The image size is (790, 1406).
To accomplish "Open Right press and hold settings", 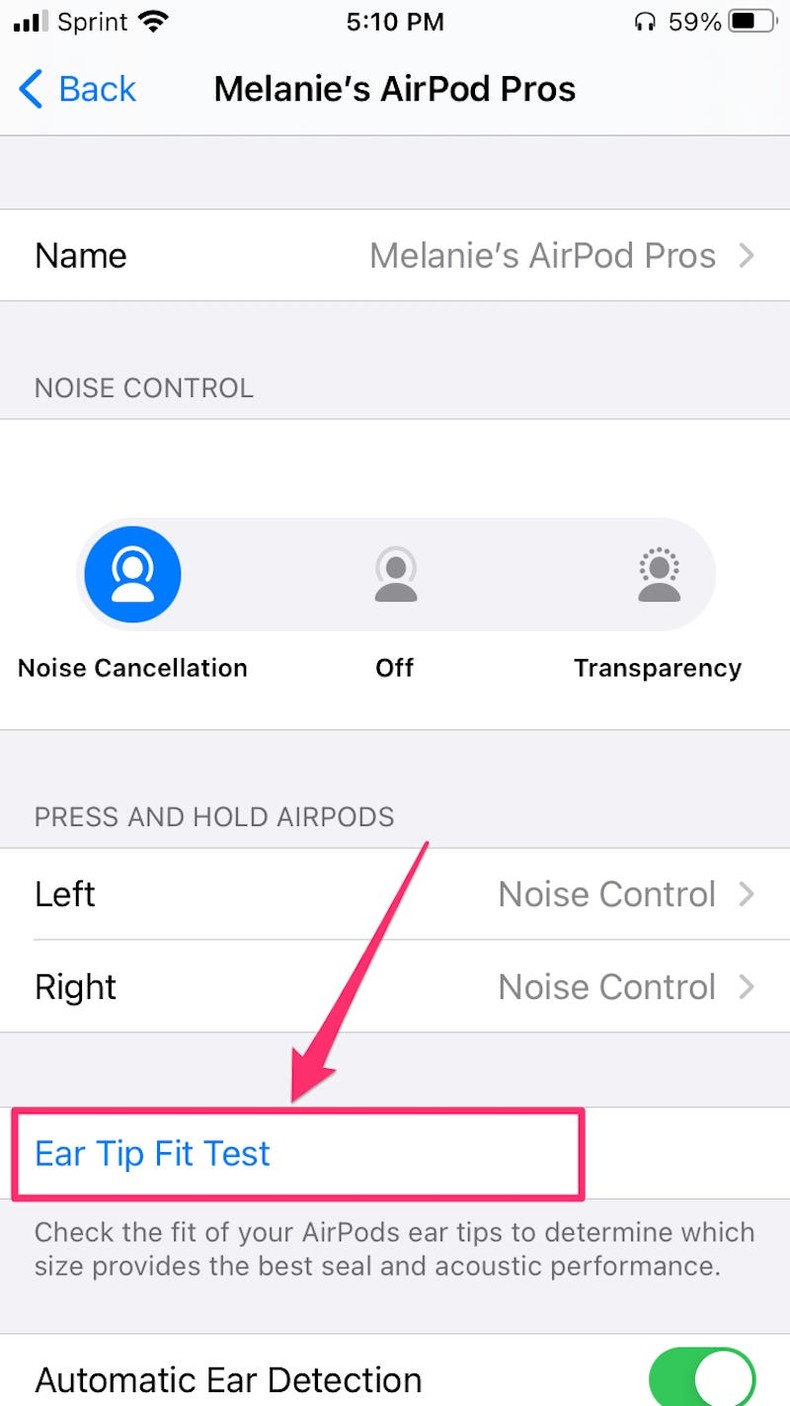I will pos(395,987).
